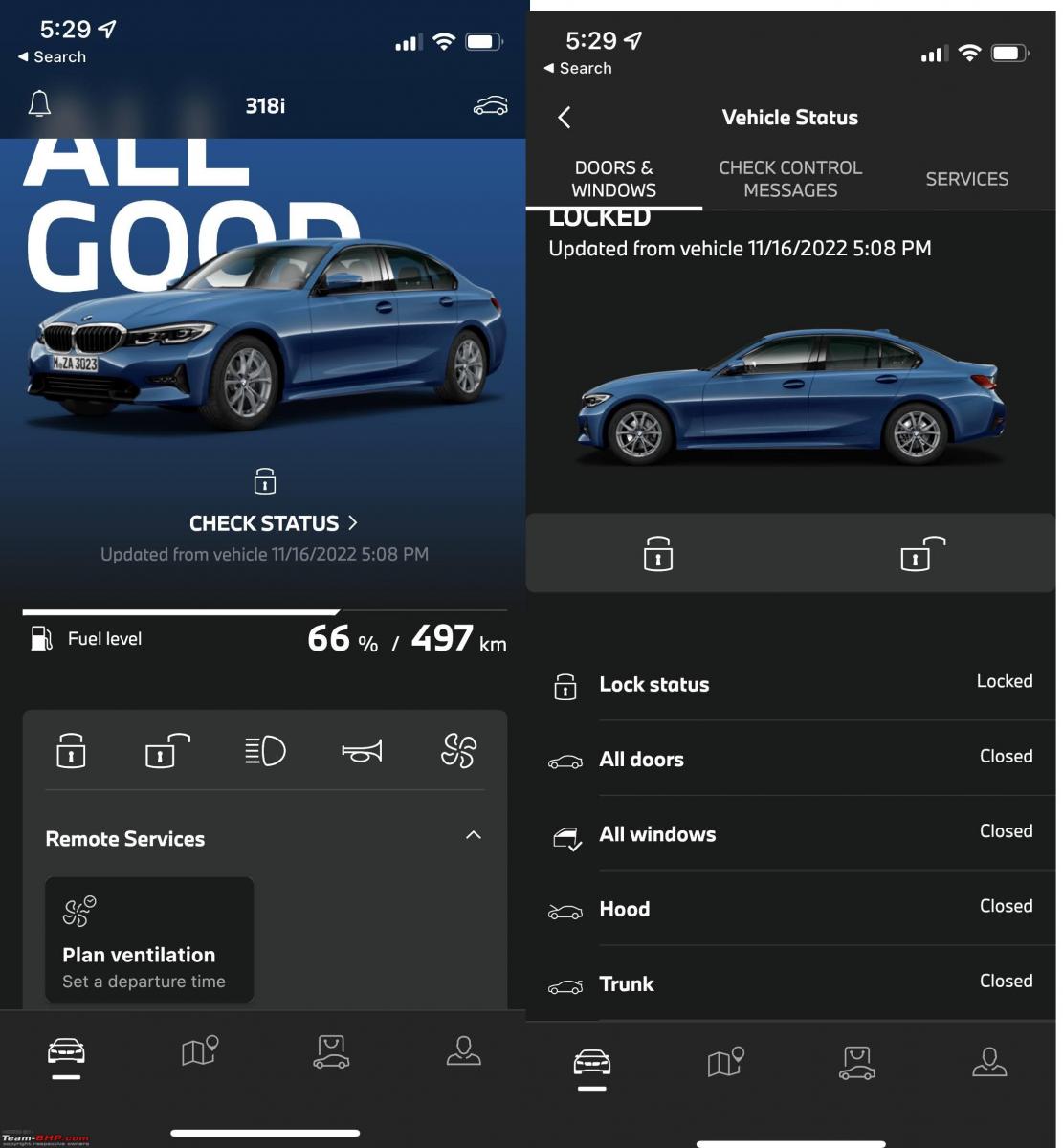
Task: Open the vehicle selector car icon beside 318i
Action: click(490, 105)
